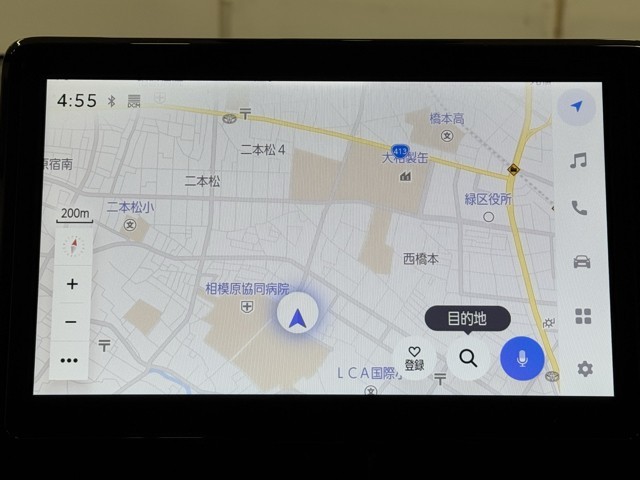Open the apps grid menu
Image resolution: width=640 pixels, height=480 pixels.
[583, 316]
